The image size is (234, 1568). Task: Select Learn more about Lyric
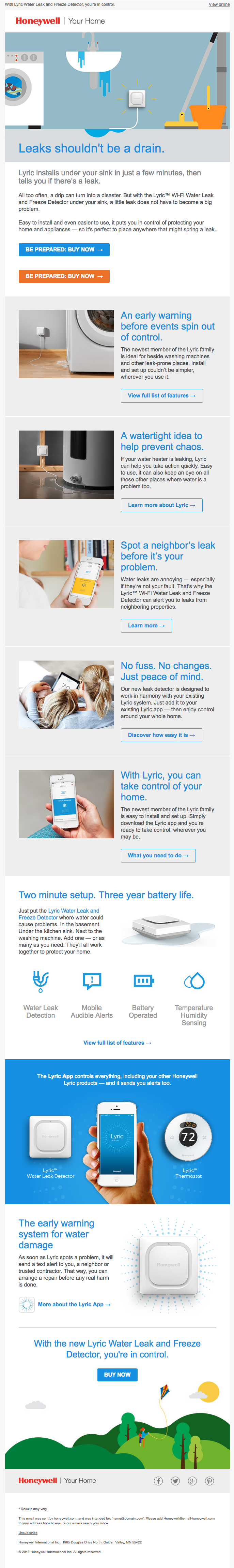pos(162,505)
